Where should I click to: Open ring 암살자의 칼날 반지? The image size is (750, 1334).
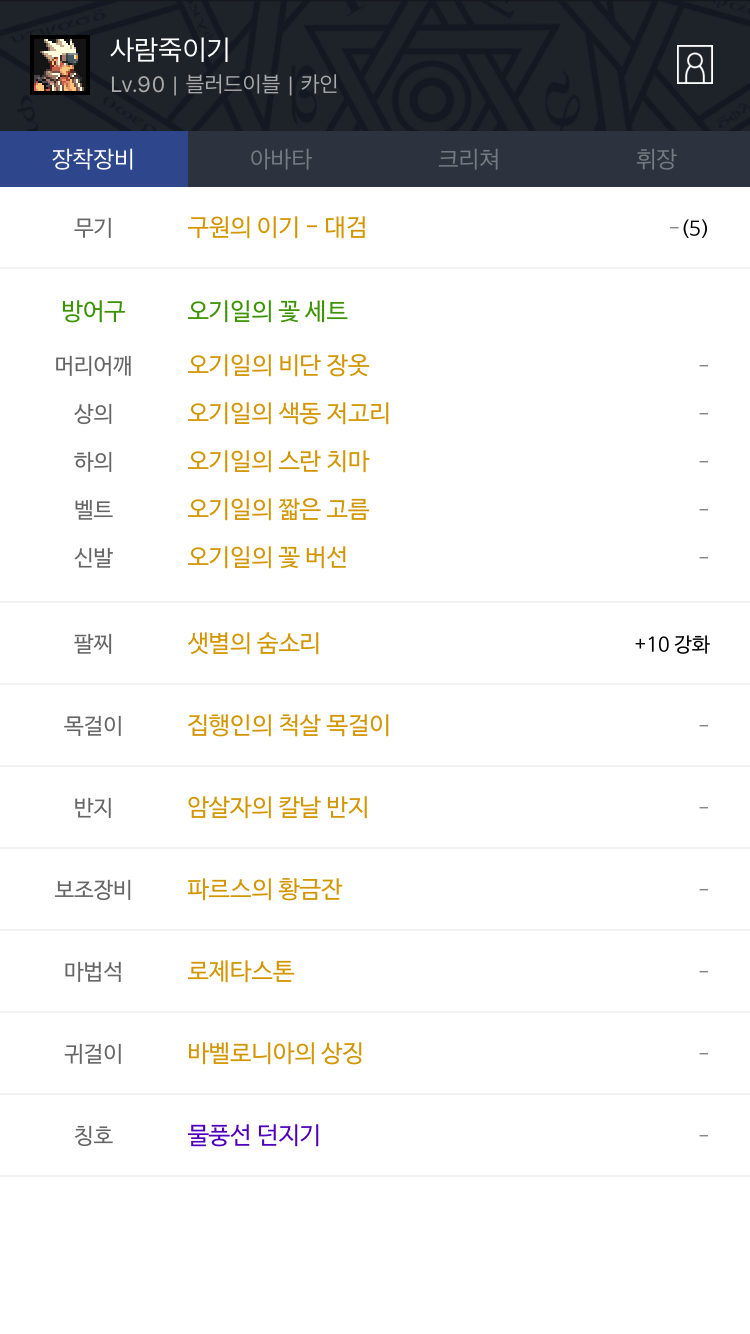(x=278, y=807)
